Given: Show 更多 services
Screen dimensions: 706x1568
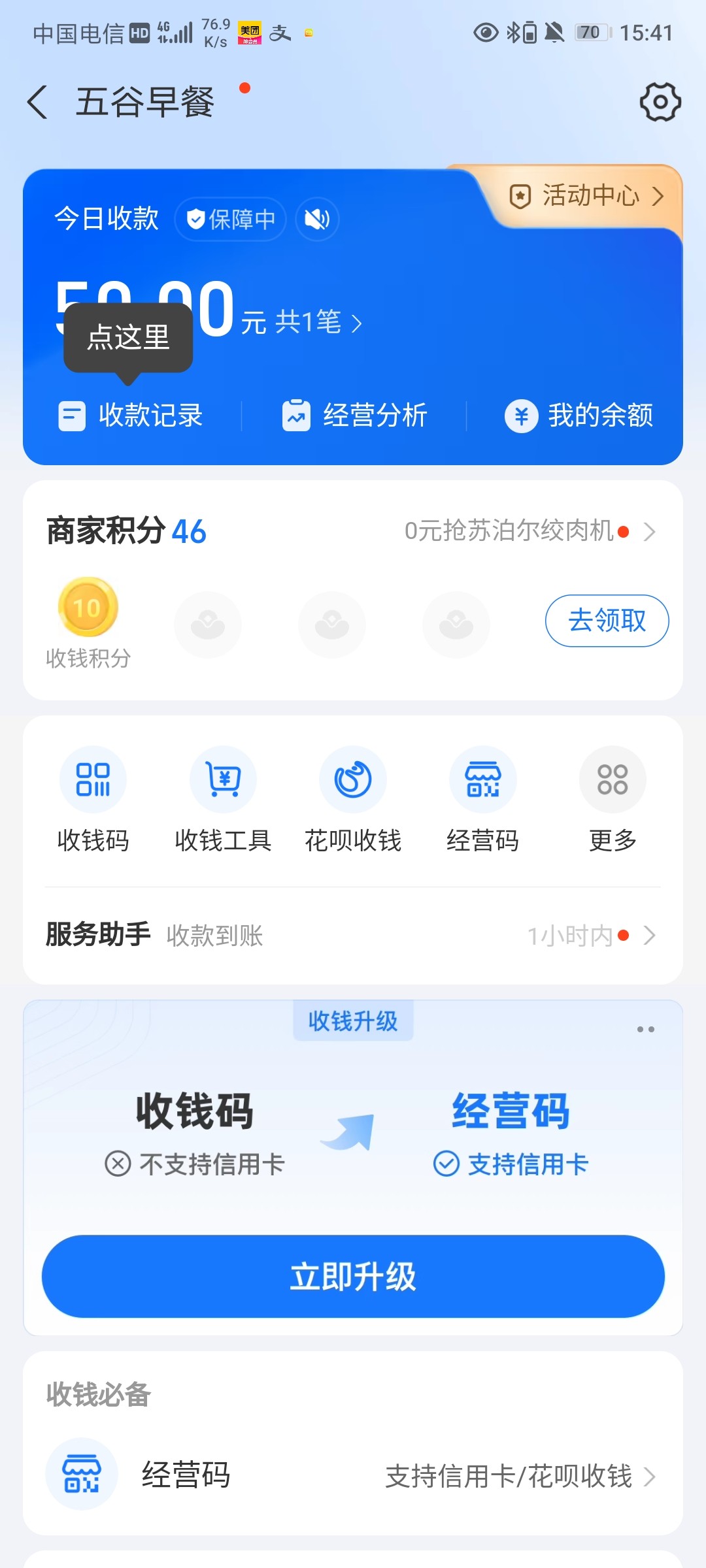Looking at the screenshot, I should (613, 800).
